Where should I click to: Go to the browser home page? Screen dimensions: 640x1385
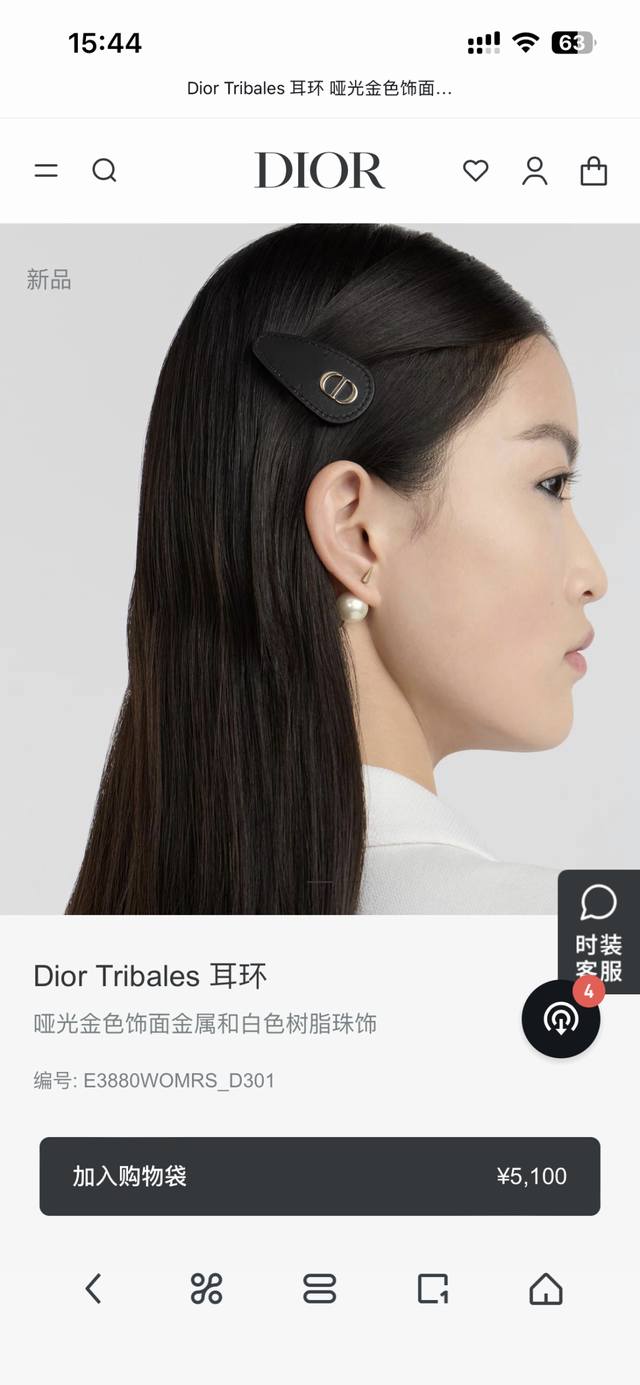tap(546, 1289)
